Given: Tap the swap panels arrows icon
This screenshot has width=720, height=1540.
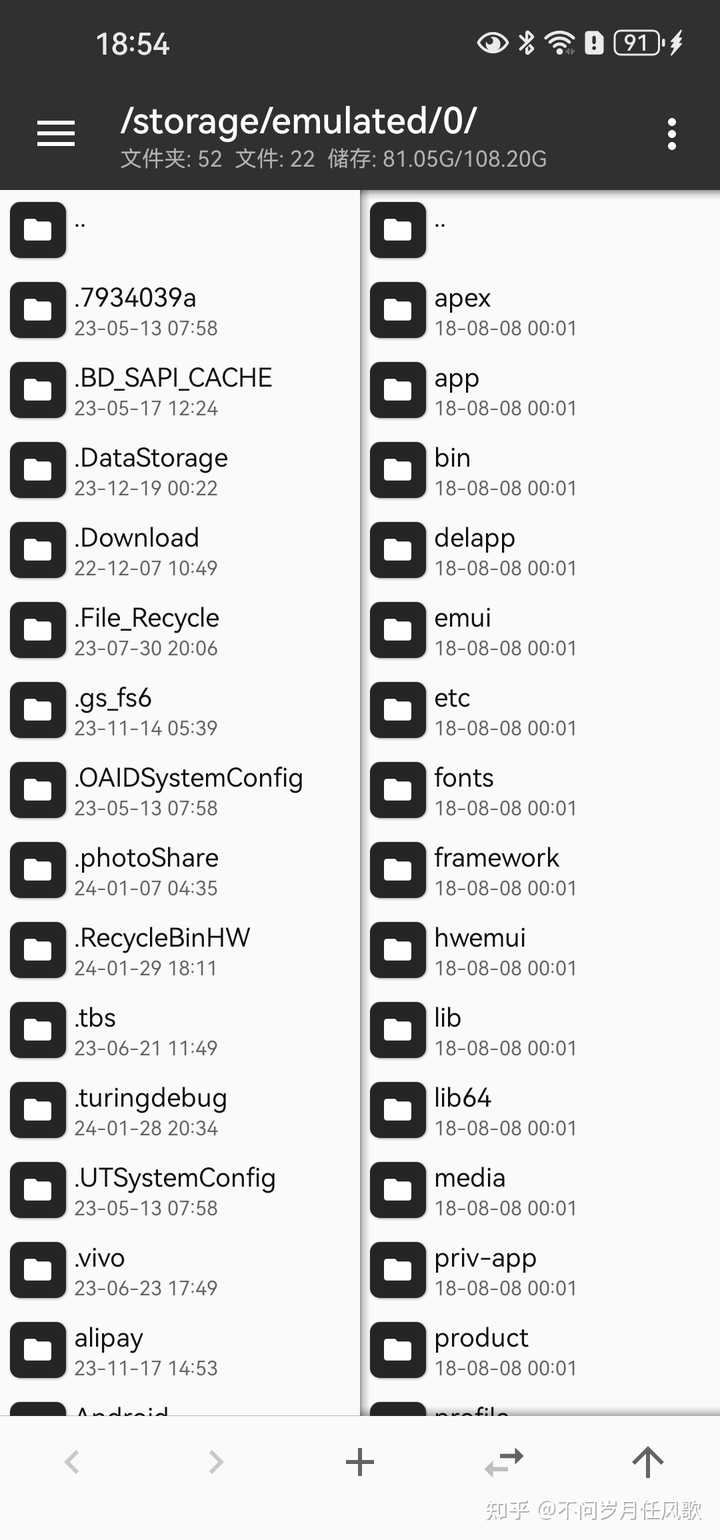Looking at the screenshot, I should tap(503, 1462).
